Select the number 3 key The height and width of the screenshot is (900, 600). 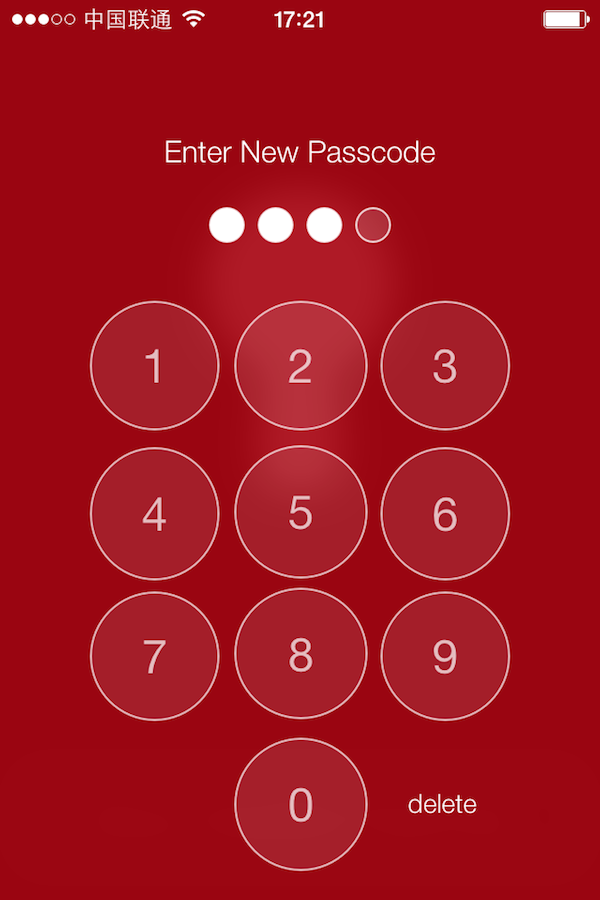point(445,366)
